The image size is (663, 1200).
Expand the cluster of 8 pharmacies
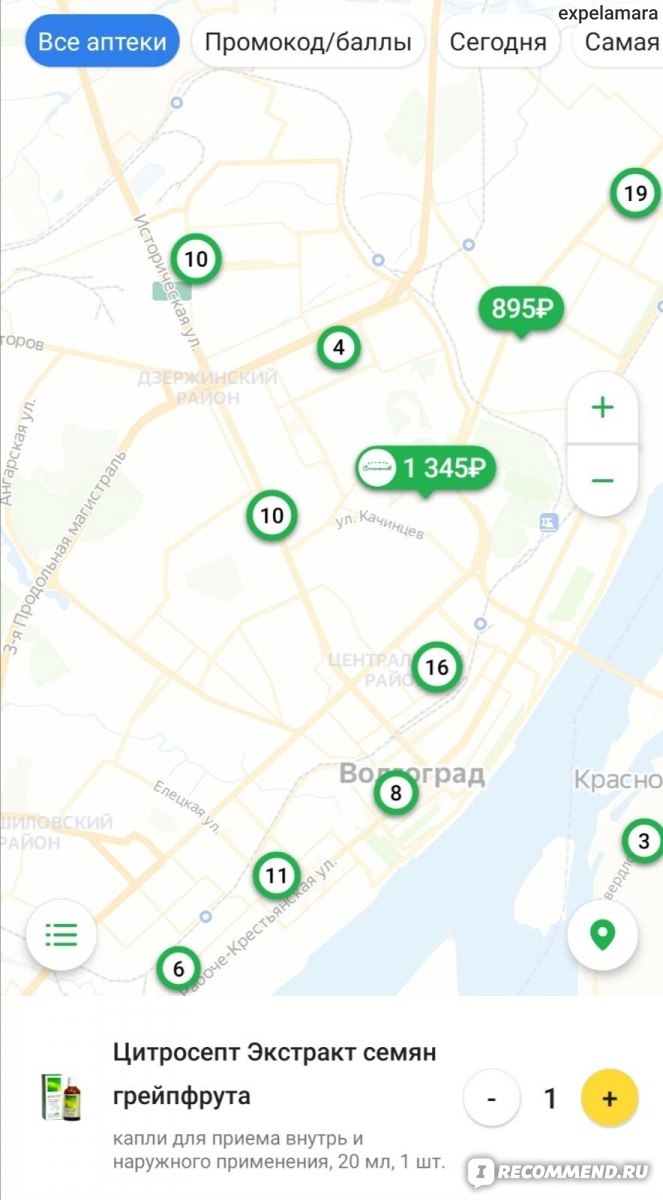(x=396, y=794)
